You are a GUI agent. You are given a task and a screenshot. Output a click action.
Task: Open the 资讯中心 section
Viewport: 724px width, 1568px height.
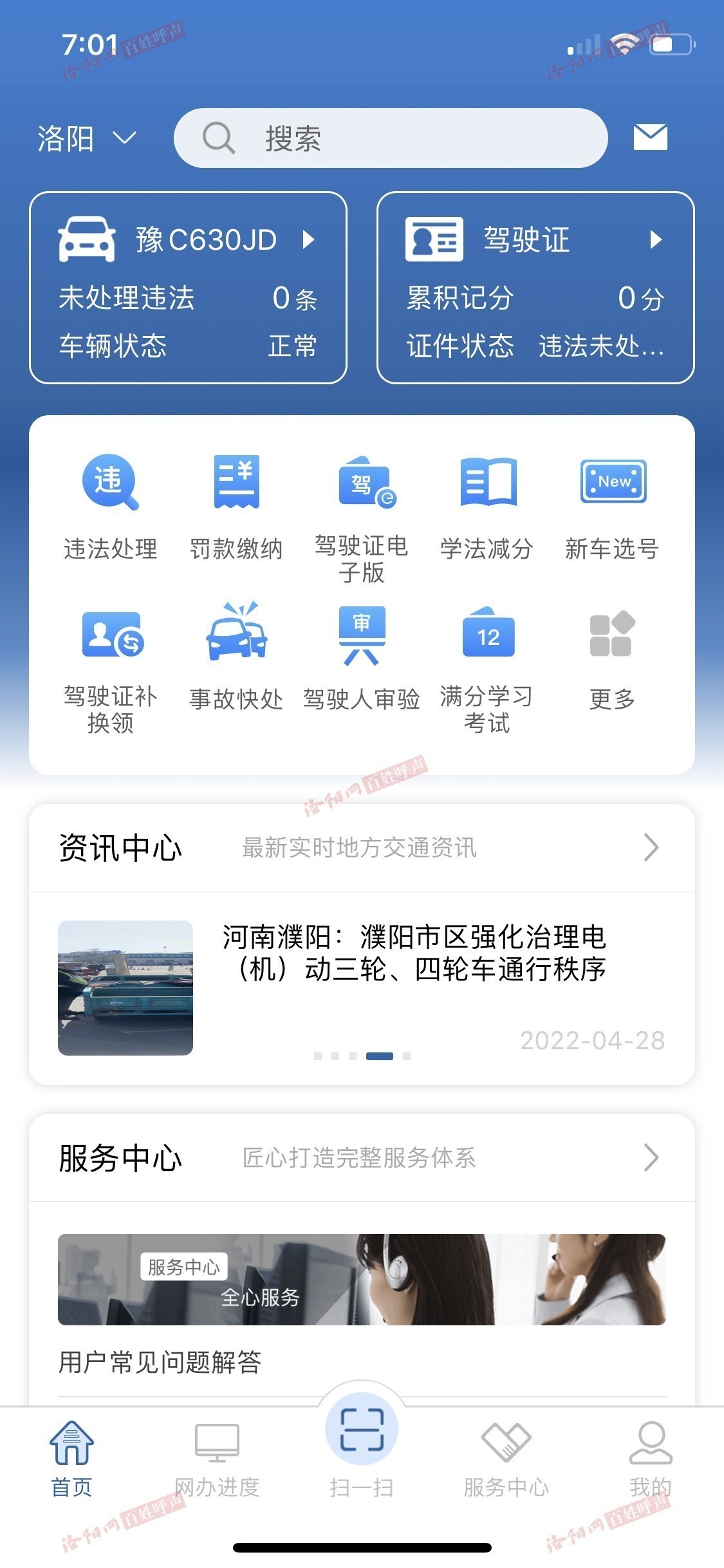tap(362, 848)
